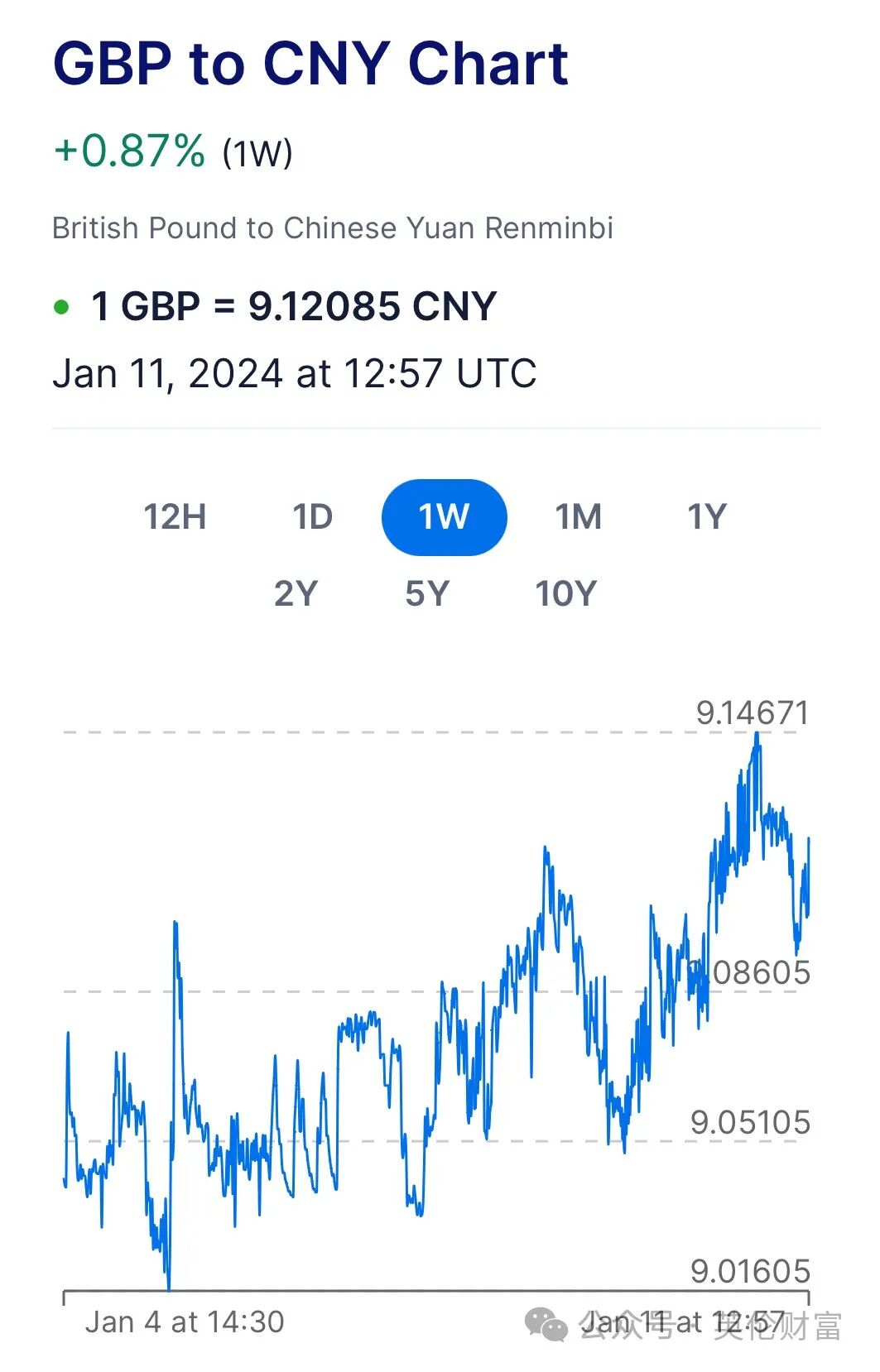View the 5Y chart history
The width and height of the screenshot is (880, 1372).
[427, 593]
